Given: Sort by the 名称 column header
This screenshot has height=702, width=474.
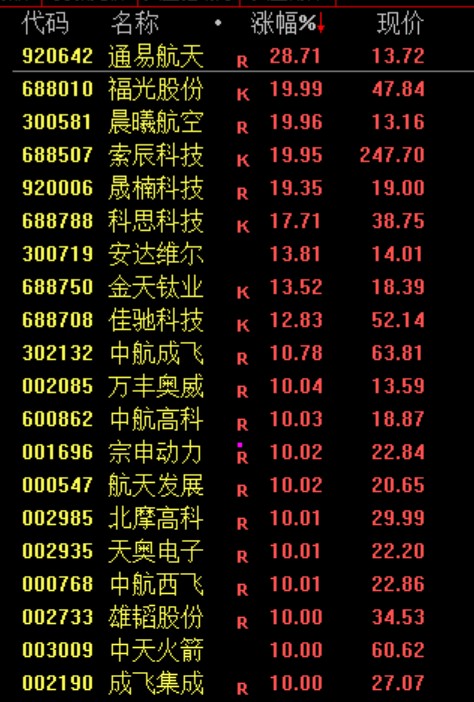Looking at the screenshot, I should (x=135, y=23).
